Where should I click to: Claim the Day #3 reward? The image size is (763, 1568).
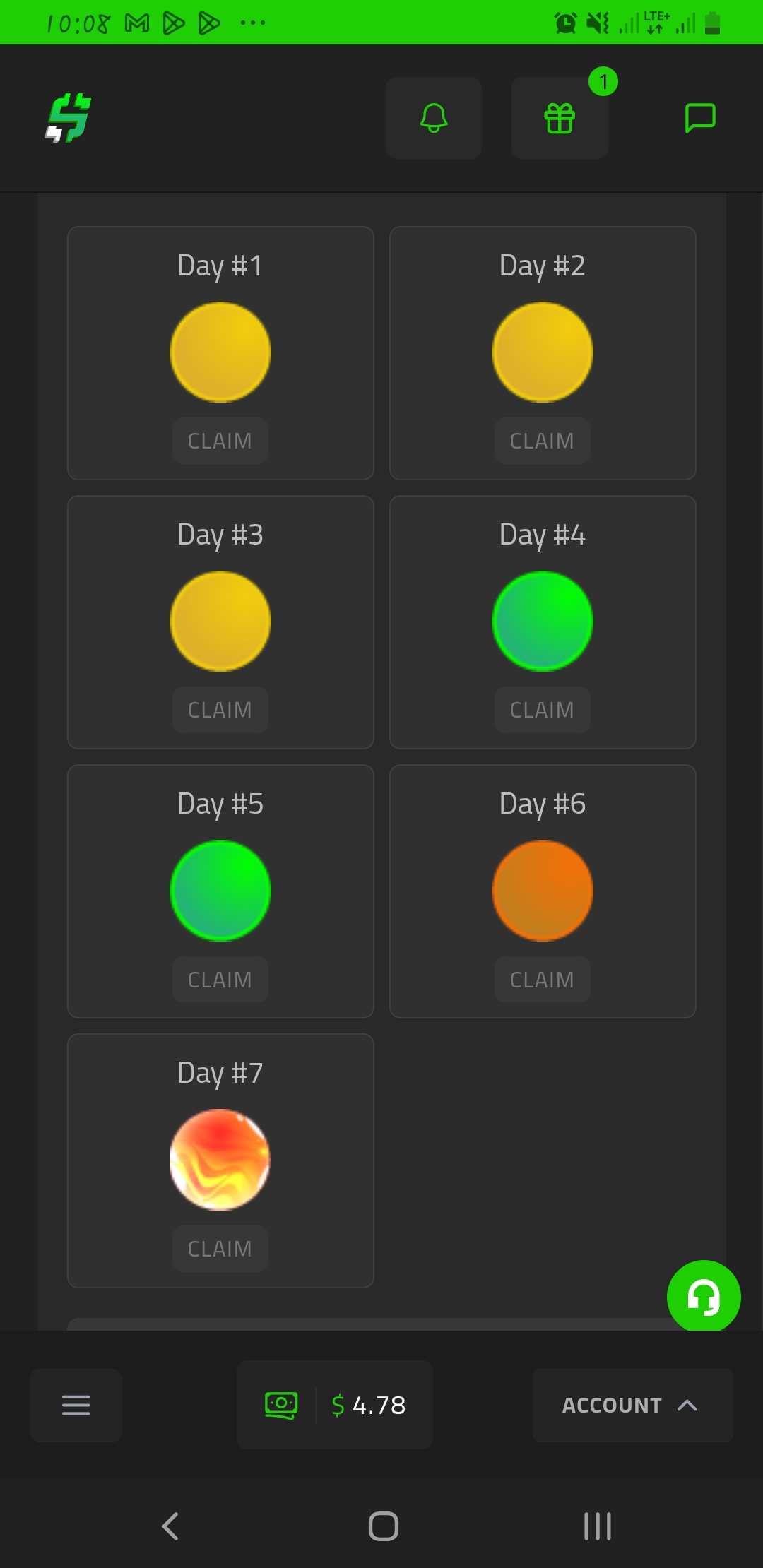[220, 710]
